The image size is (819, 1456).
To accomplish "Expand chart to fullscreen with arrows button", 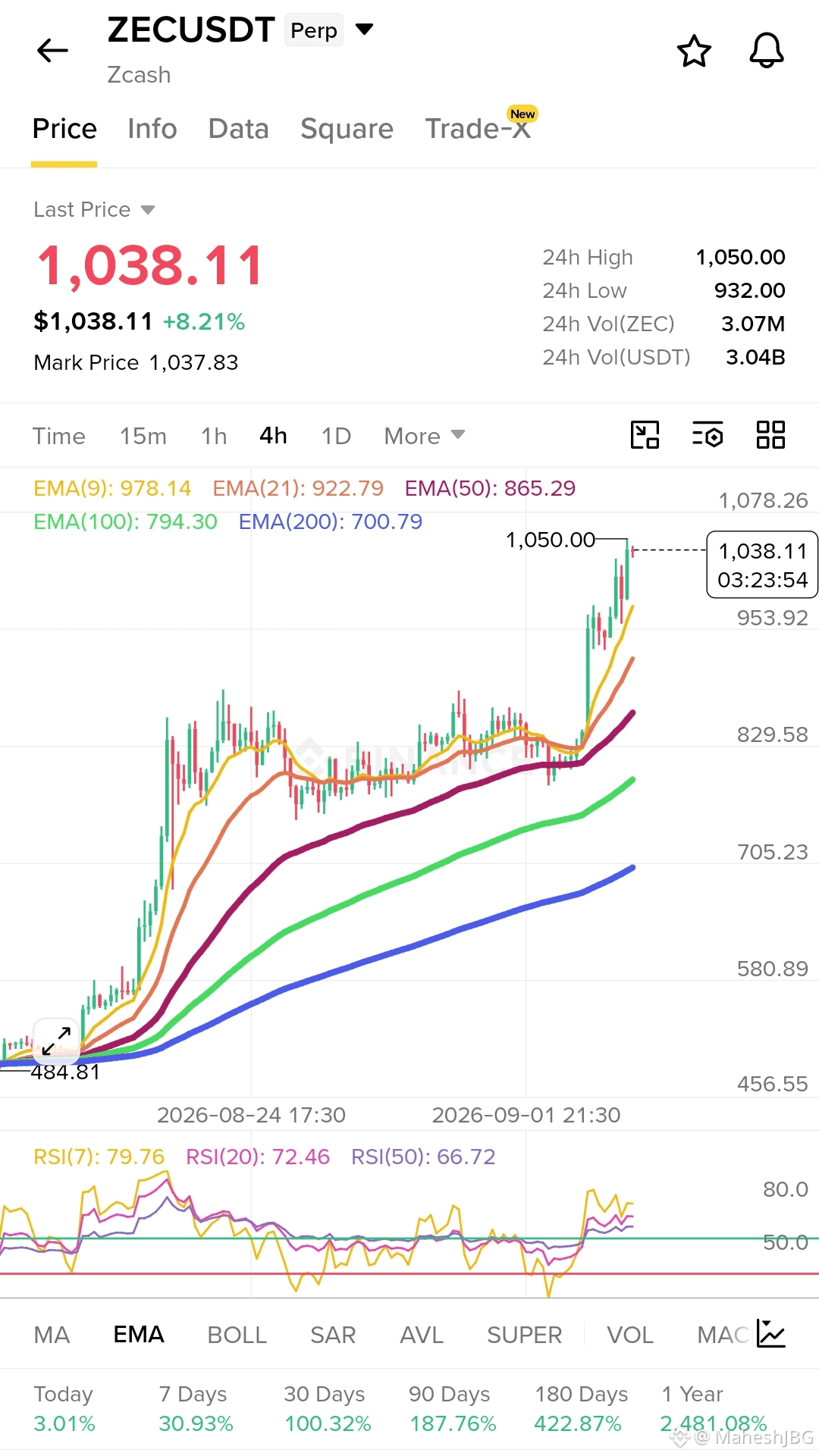I will [57, 1040].
